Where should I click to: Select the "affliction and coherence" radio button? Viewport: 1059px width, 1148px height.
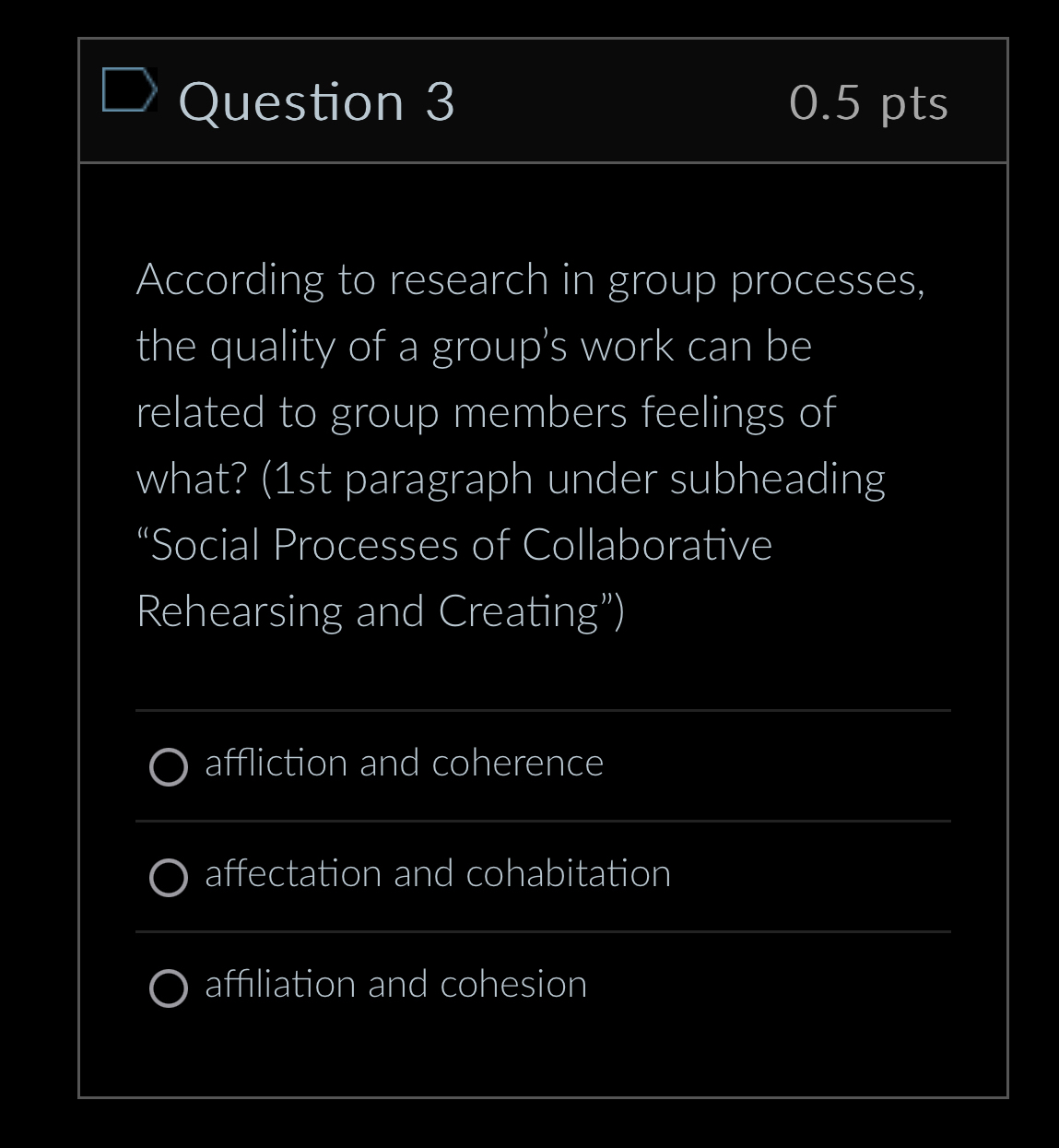click(x=168, y=766)
